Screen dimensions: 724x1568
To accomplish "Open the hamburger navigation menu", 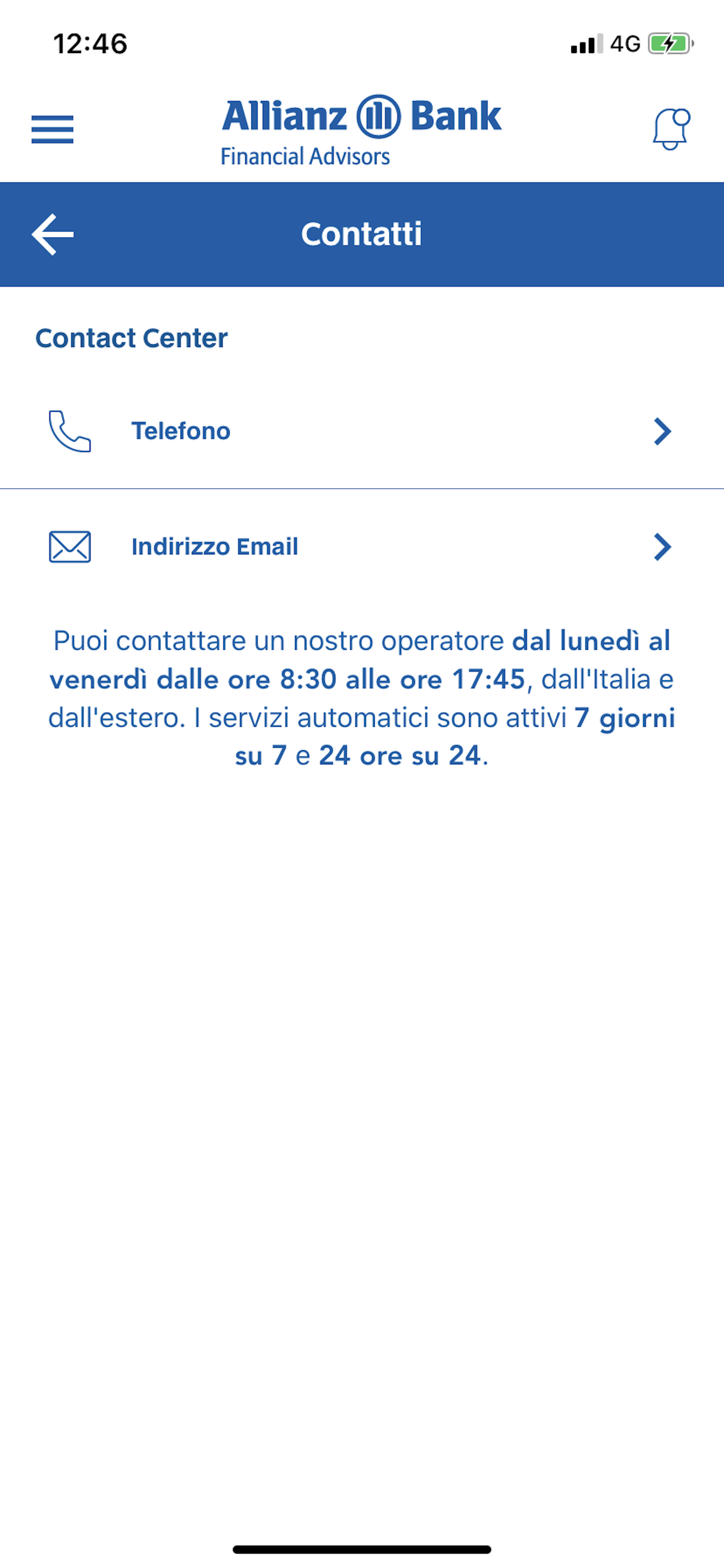I will 53,129.
